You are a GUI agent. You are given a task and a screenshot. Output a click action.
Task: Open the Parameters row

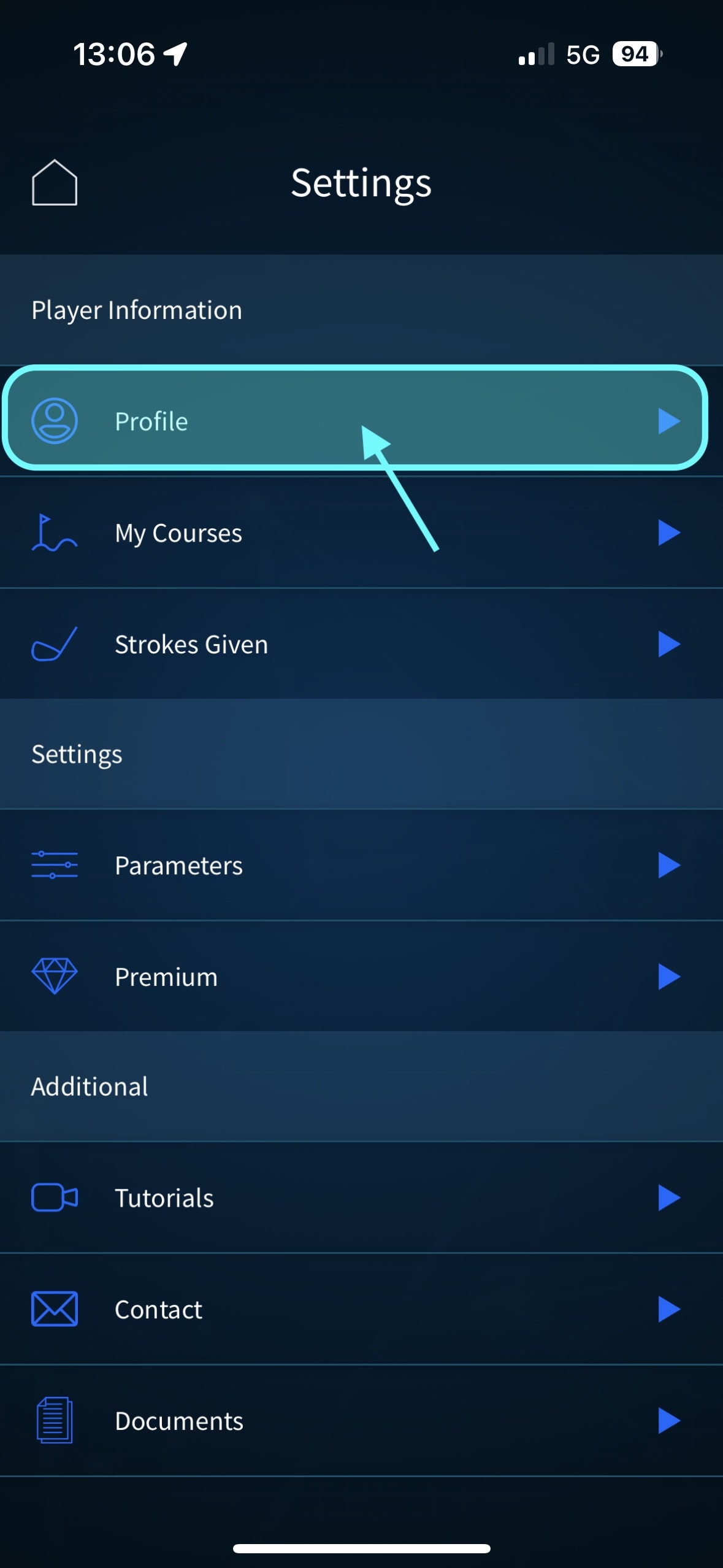[x=356, y=865]
